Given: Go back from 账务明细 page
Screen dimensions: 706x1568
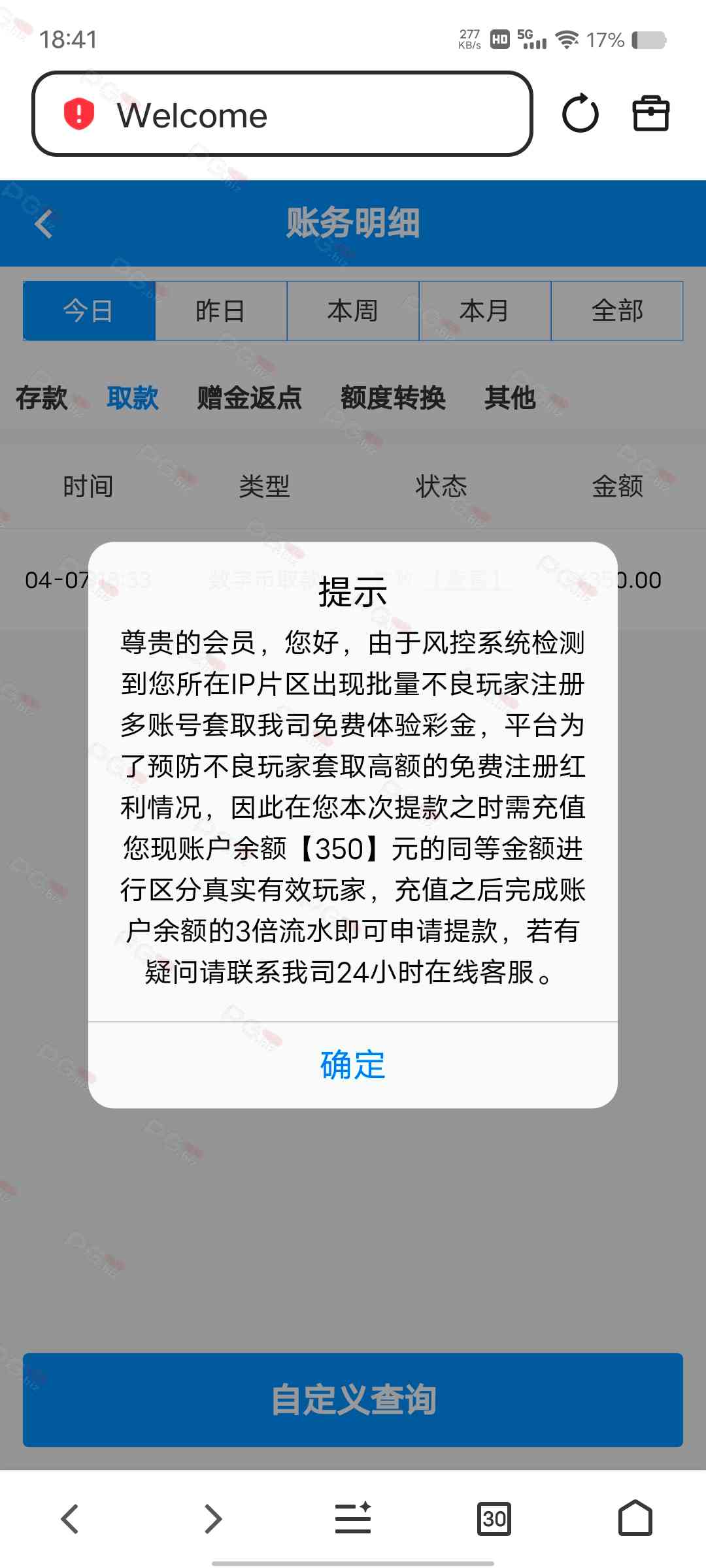Looking at the screenshot, I should tap(44, 224).
